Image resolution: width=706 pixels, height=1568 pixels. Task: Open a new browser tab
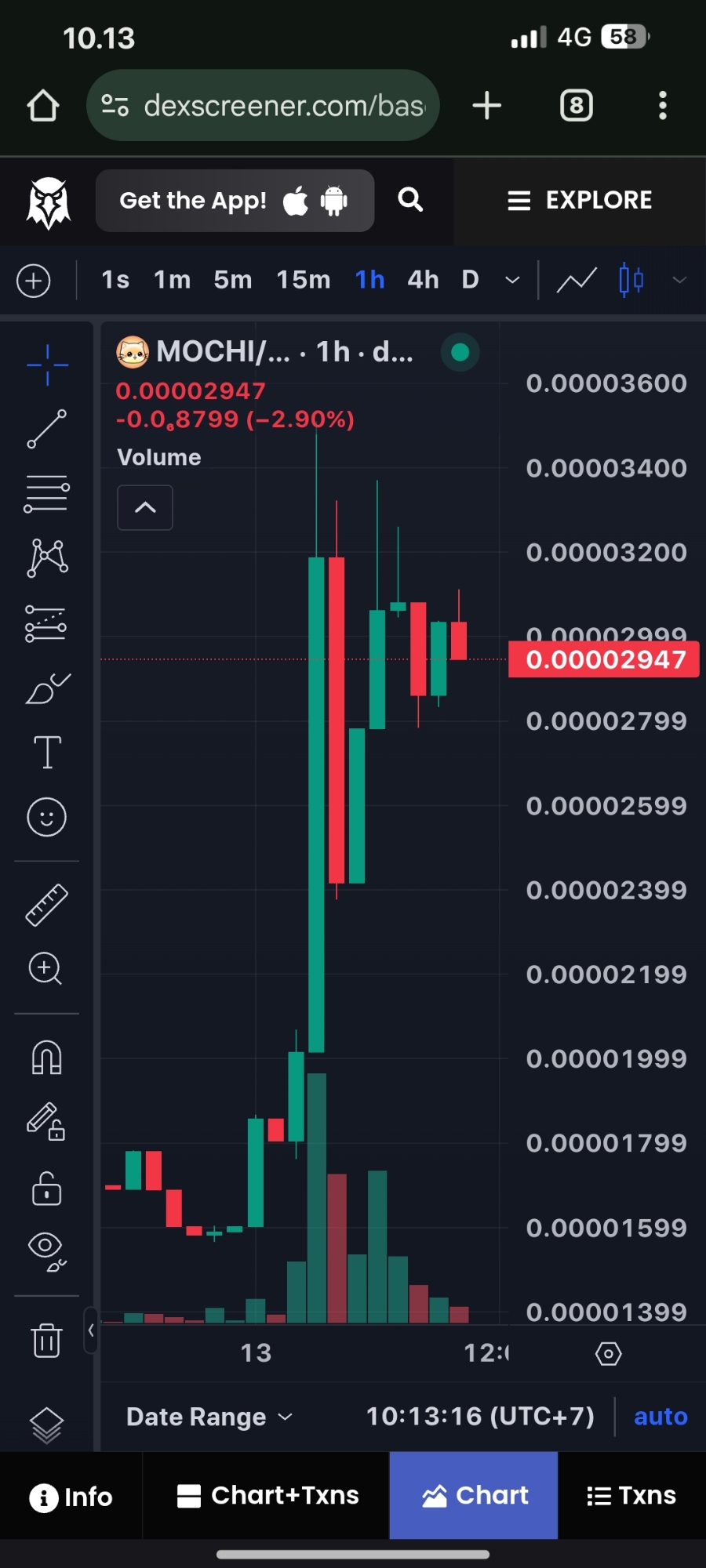tap(486, 106)
